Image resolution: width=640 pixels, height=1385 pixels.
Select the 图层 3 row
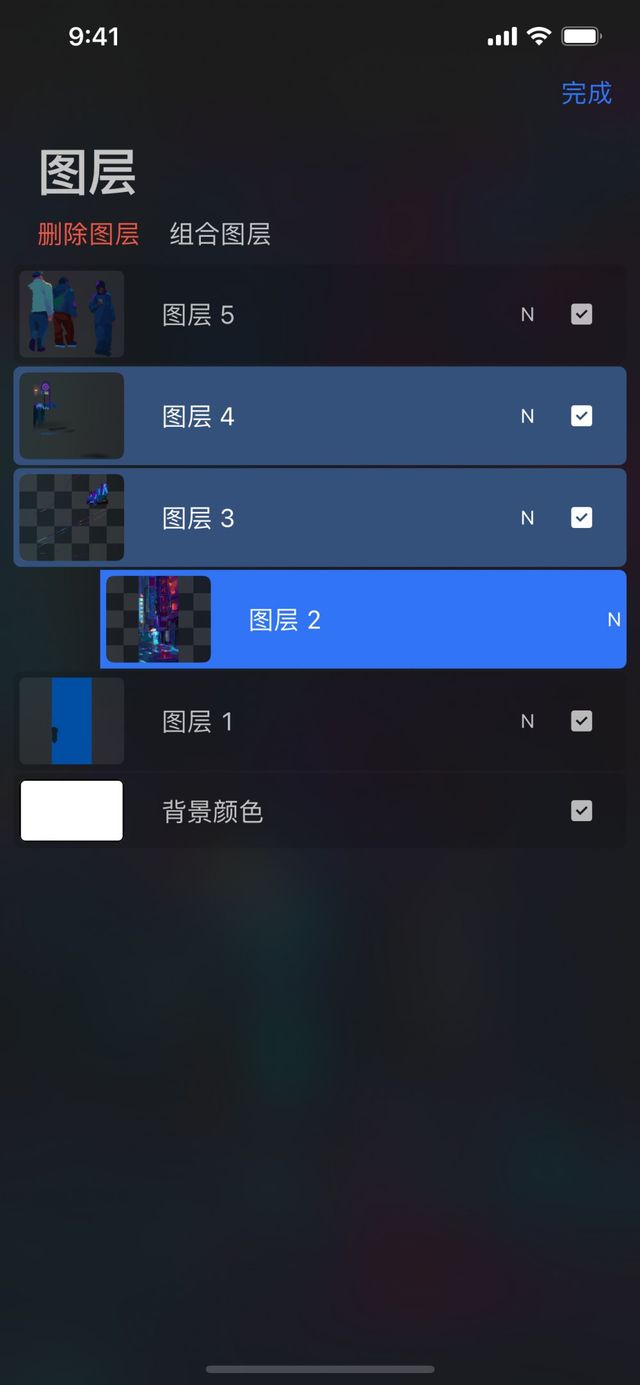[320, 518]
